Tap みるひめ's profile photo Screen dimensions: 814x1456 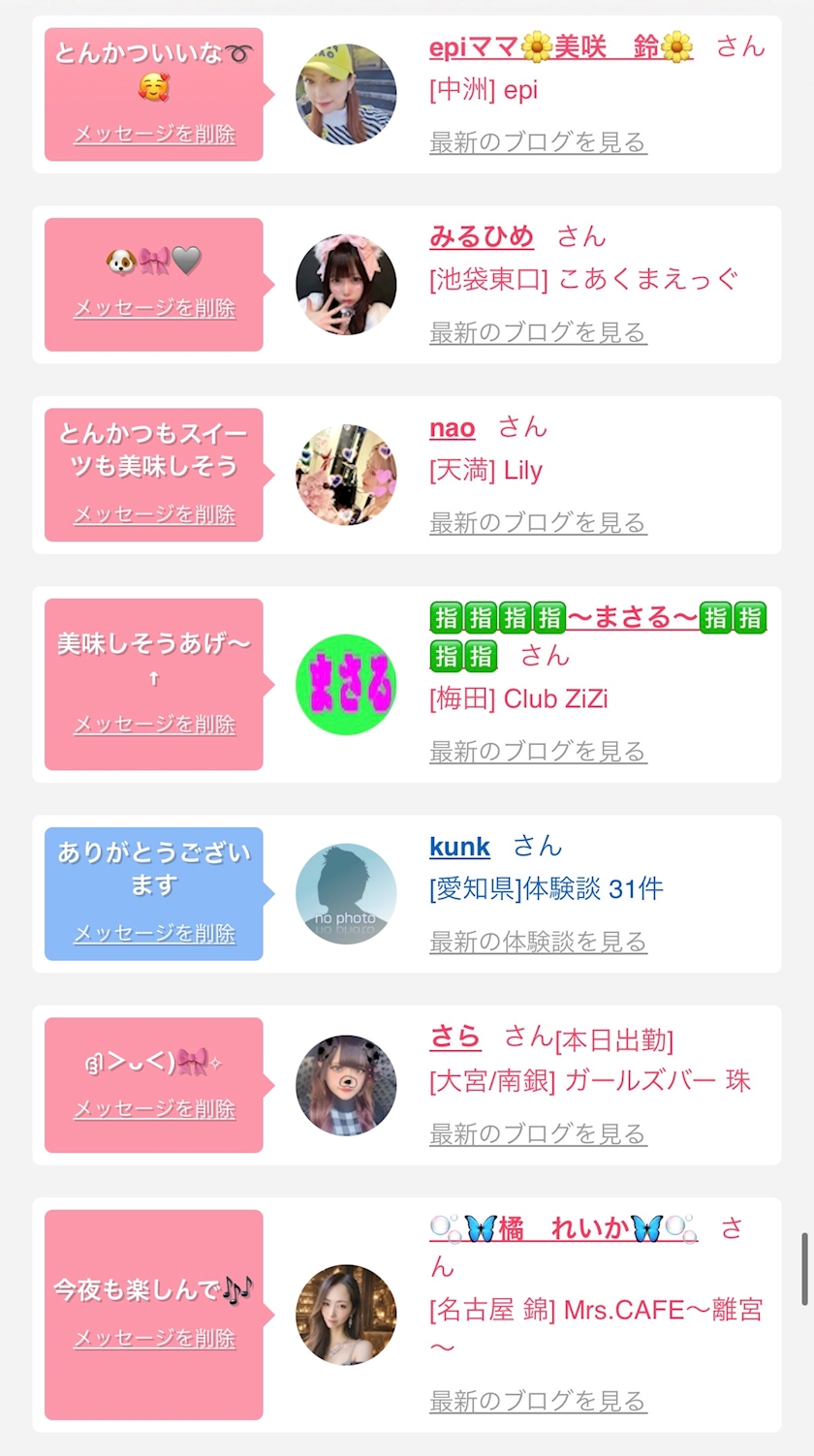point(346,285)
